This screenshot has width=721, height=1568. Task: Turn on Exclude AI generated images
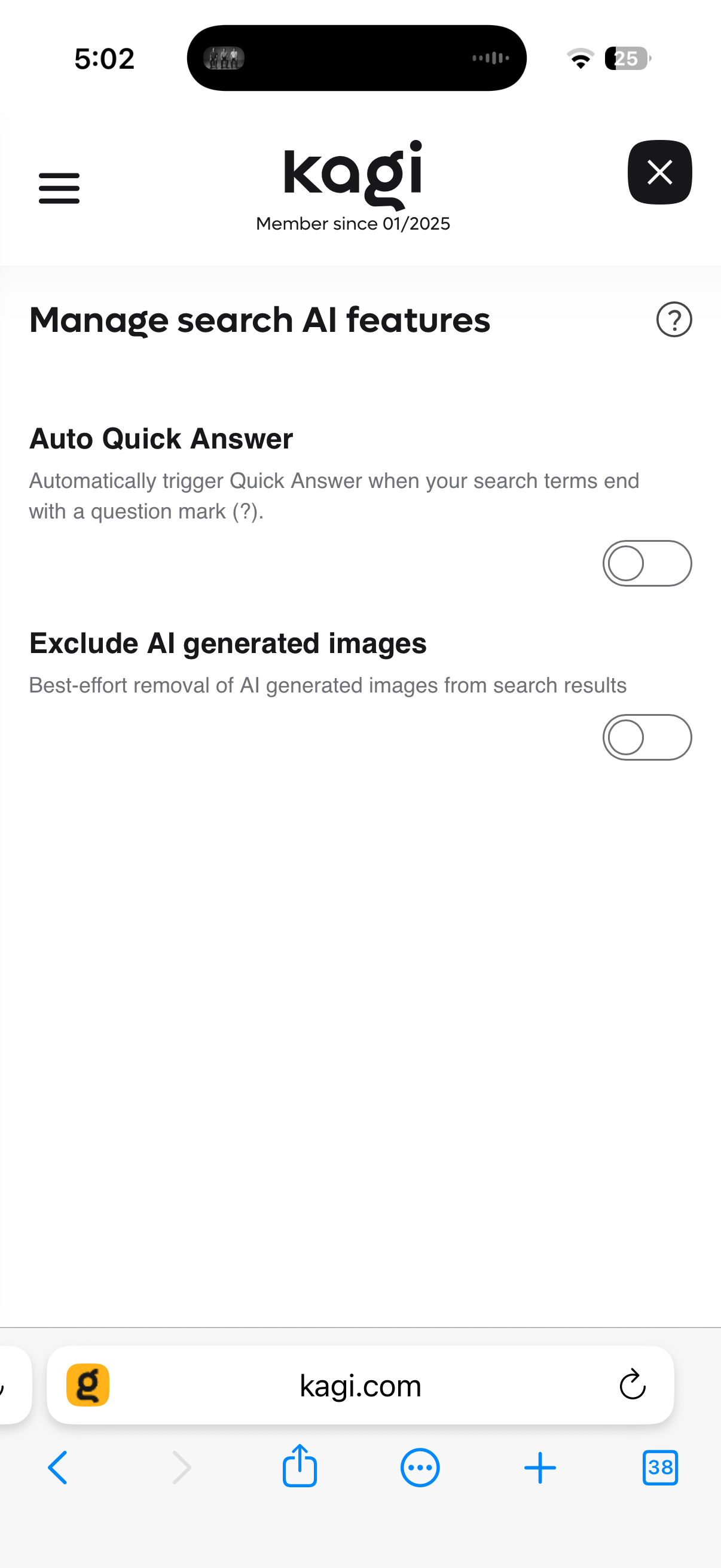click(x=646, y=737)
